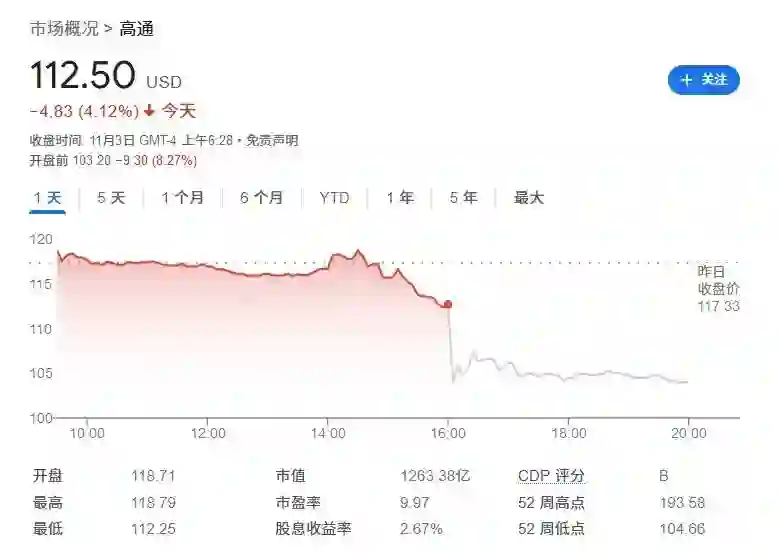View the 1 年 chart range

coord(400,198)
